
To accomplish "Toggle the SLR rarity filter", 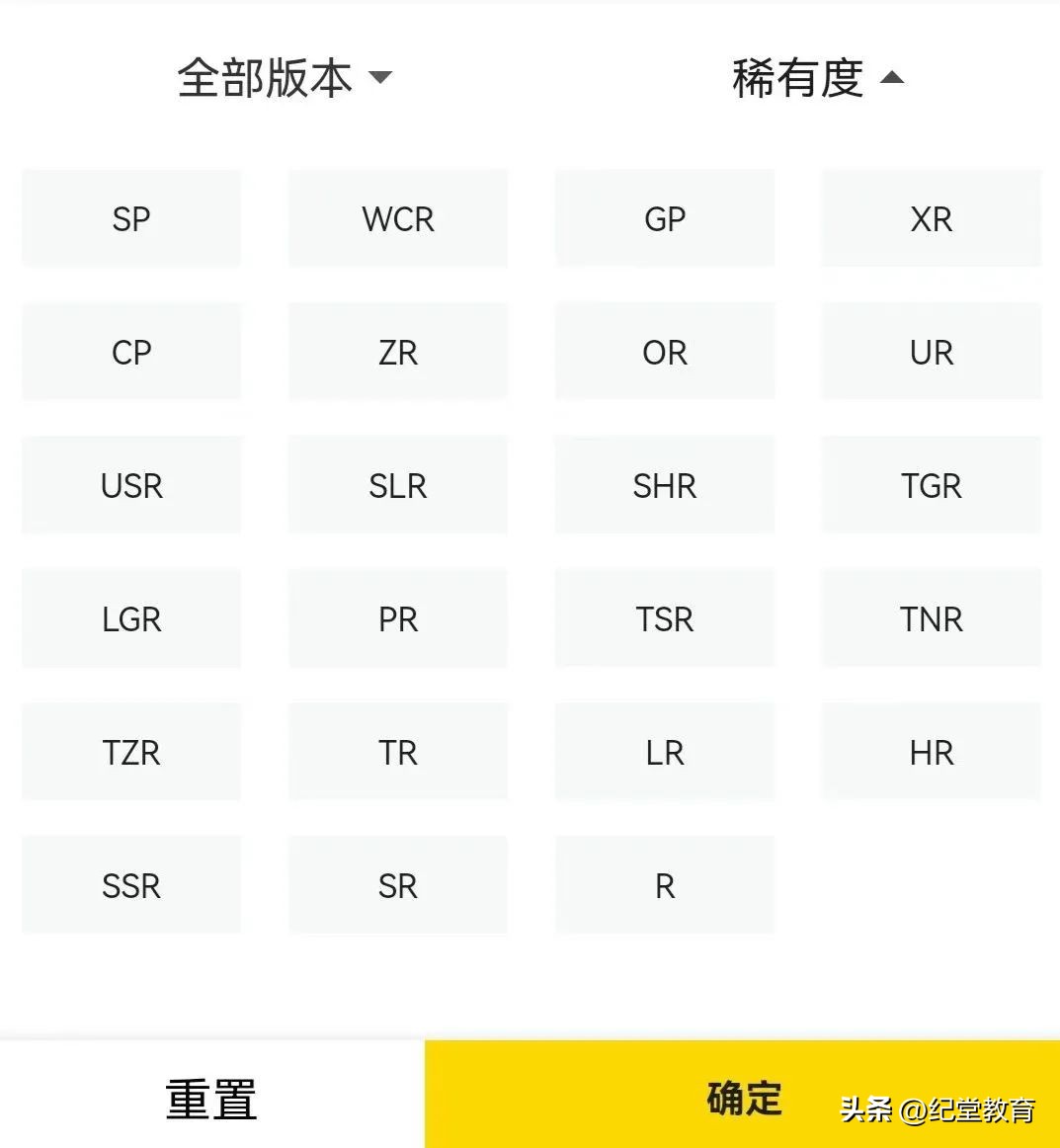I will (397, 485).
